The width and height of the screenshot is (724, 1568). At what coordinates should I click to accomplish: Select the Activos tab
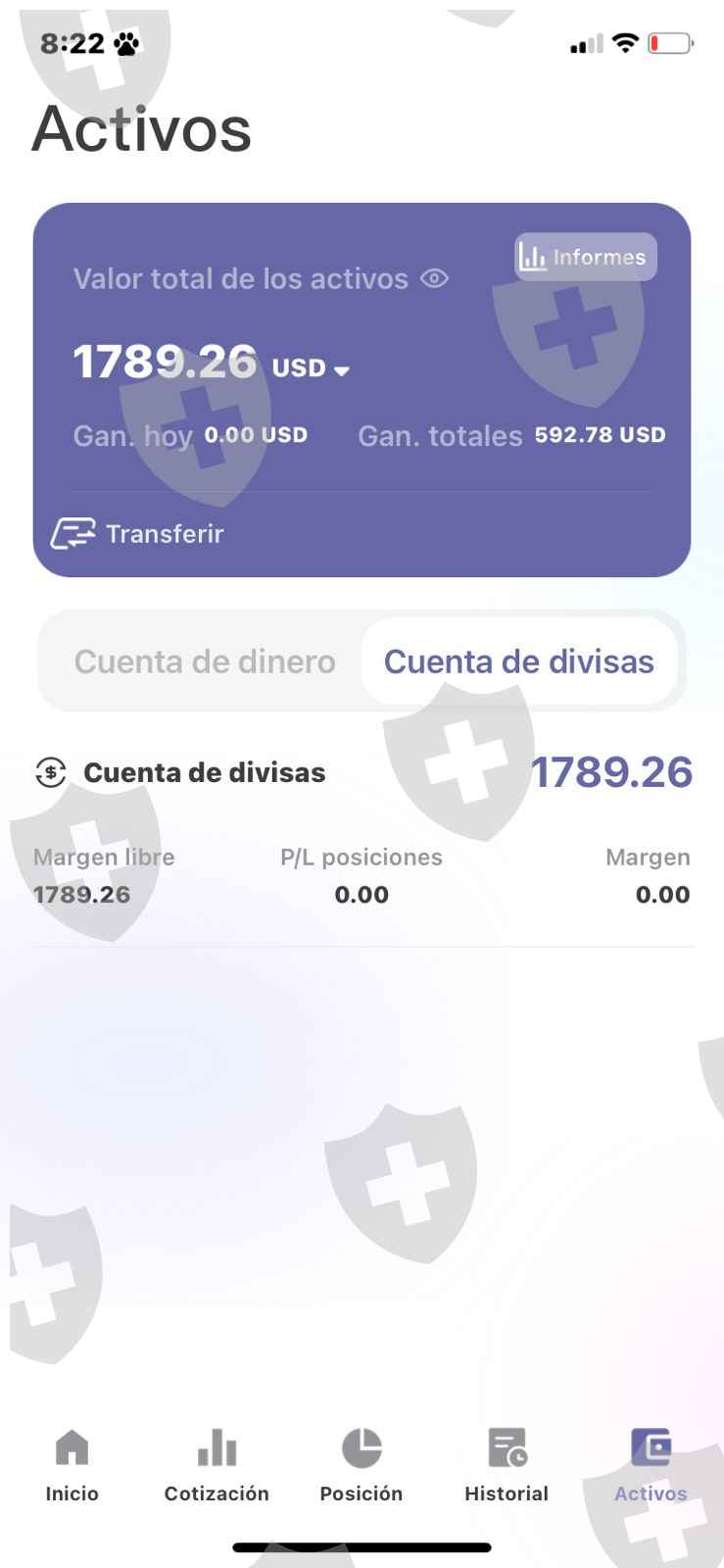click(x=651, y=1465)
